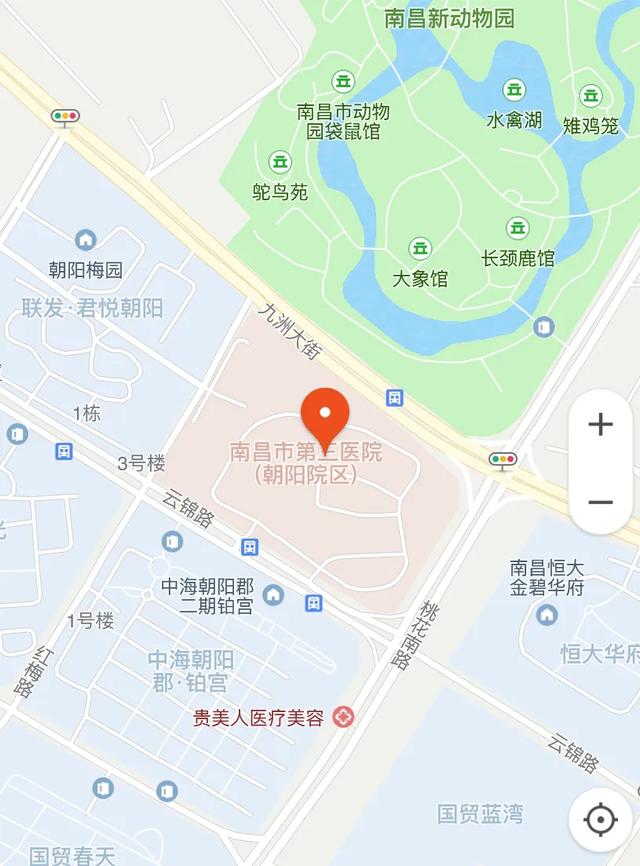The image size is (640, 866).
Task: Tap the bus stop on 九洲大街
Action: [395, 398]
